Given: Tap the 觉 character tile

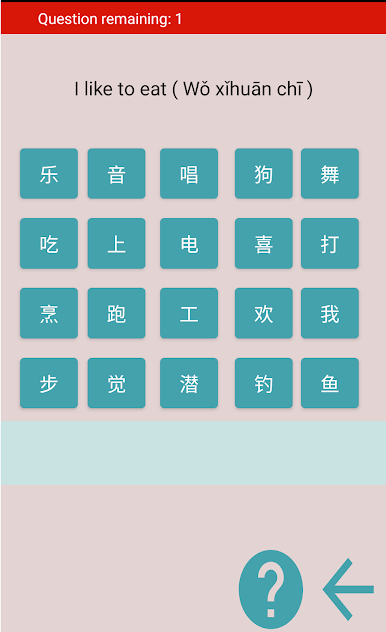Looking at the screenshot, I should click(116, 383).
